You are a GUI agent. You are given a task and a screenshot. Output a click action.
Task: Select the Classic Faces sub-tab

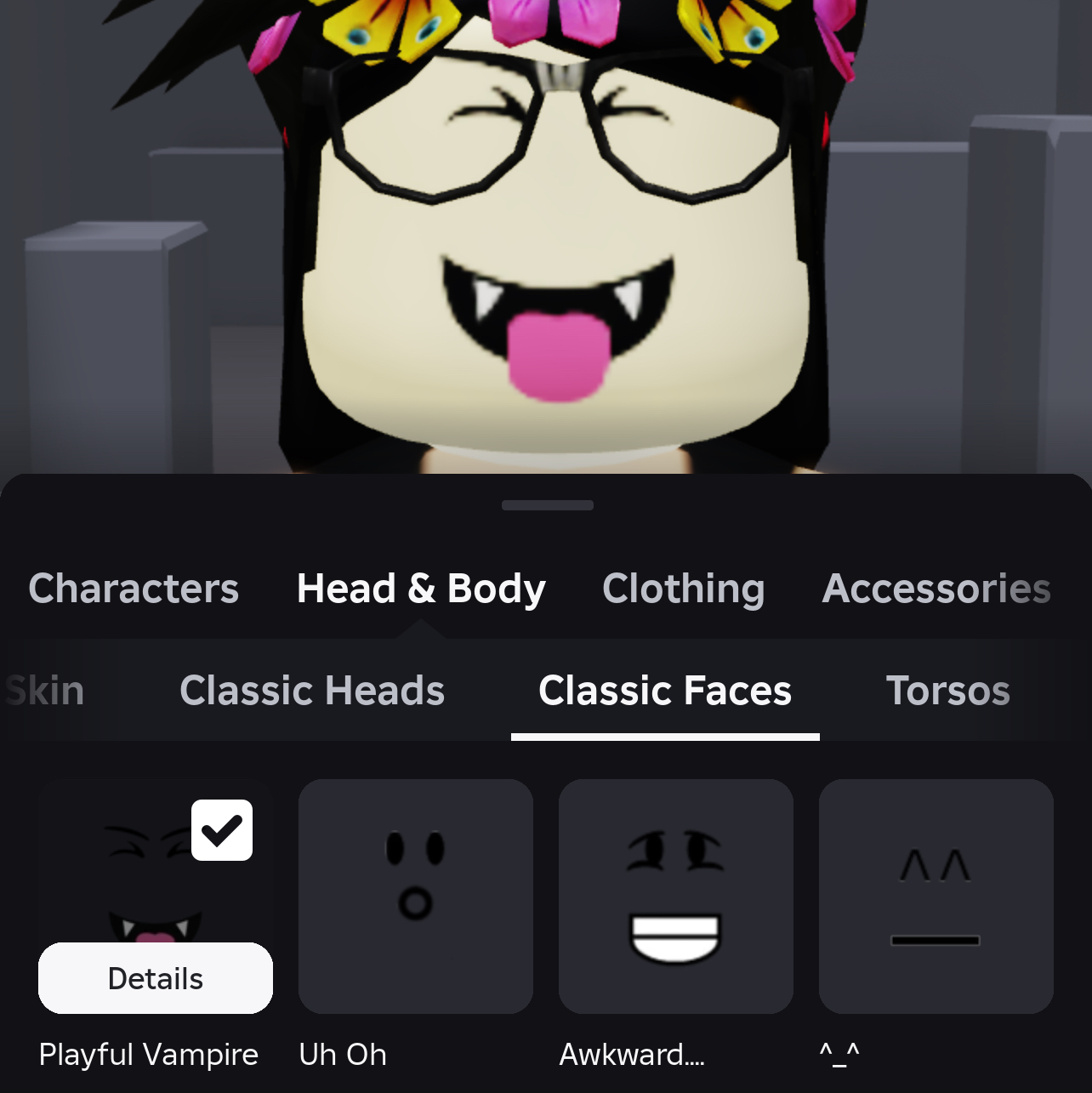(665, 691)
